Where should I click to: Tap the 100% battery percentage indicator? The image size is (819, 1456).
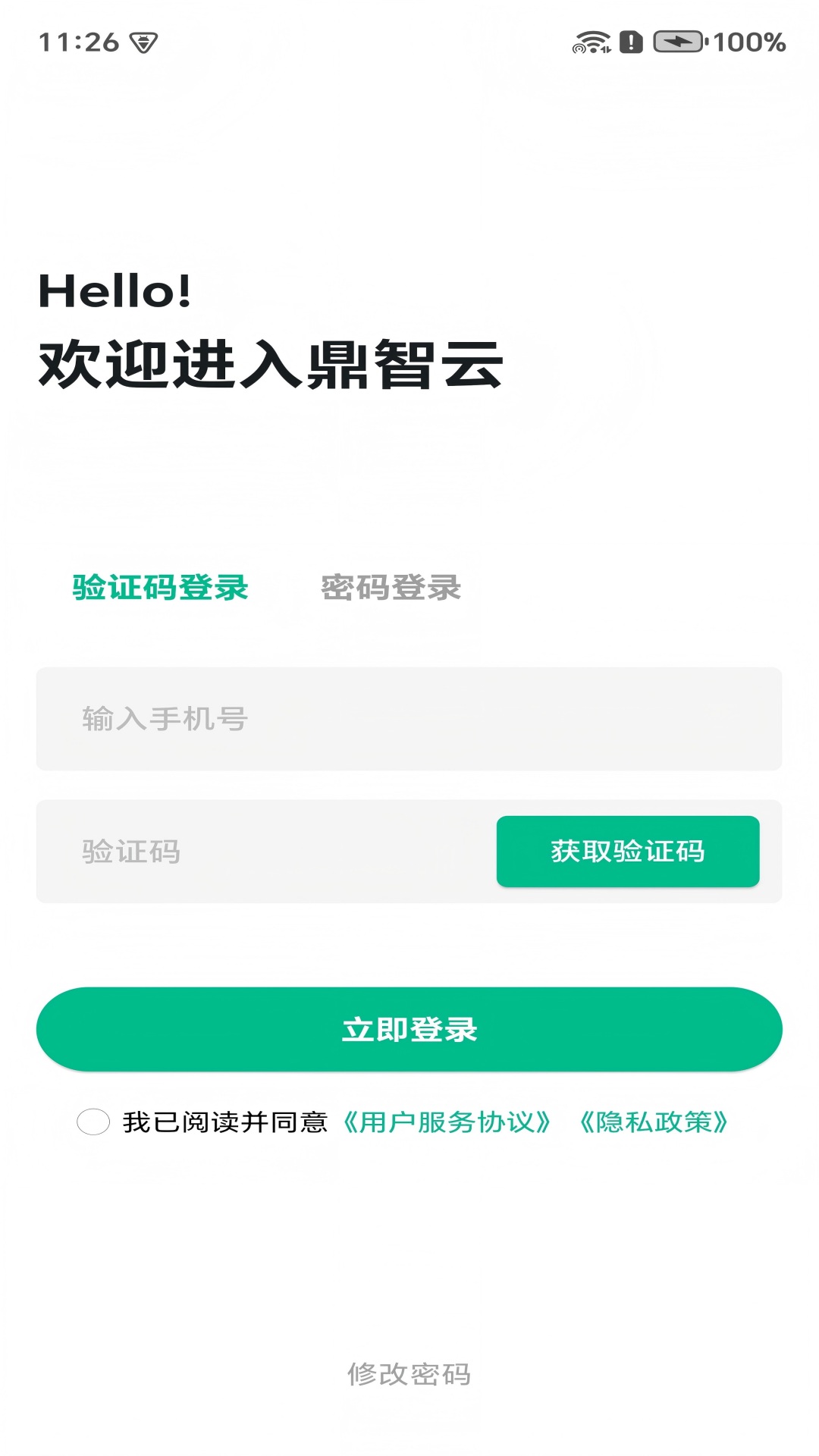pos(747,42)
